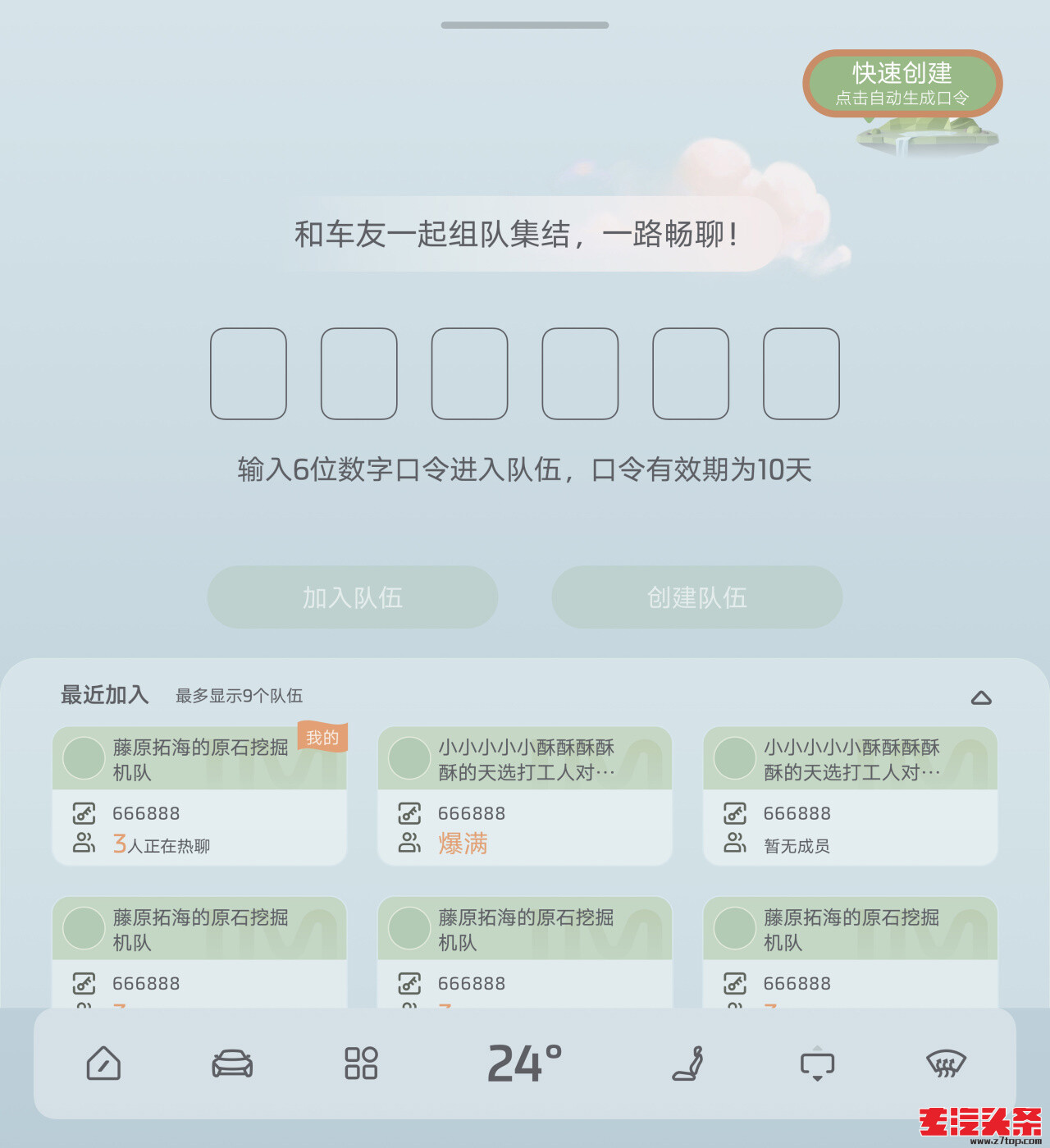Open the 藤原拓海 team card tagged 我的
This screenshot has height=1148, width=1050.
coord(199,796)
